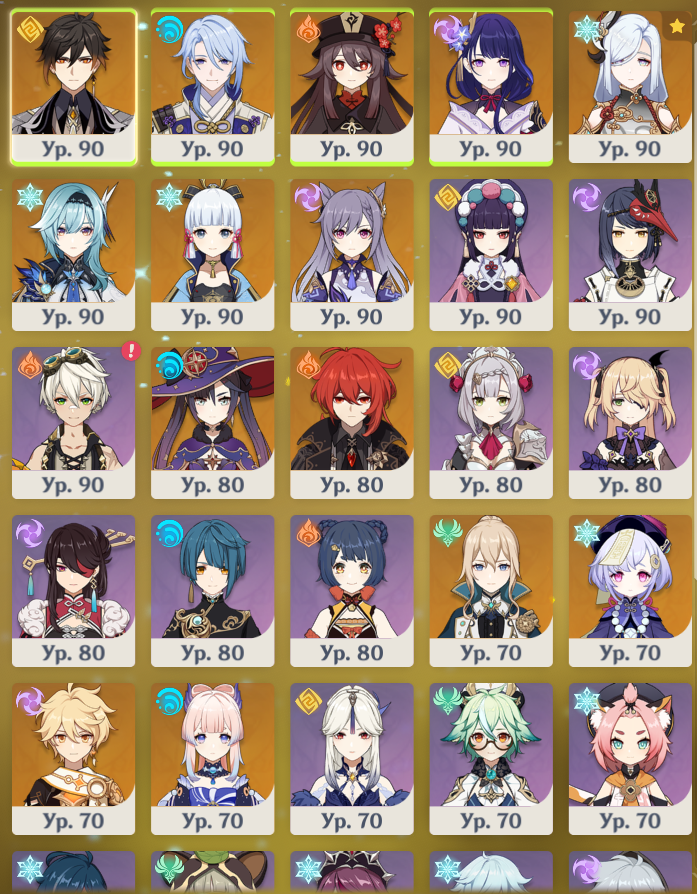Select pink-haired Kokomi's Hydro card
This screenshot has width=697, height=894.
[x=212, y=757]
